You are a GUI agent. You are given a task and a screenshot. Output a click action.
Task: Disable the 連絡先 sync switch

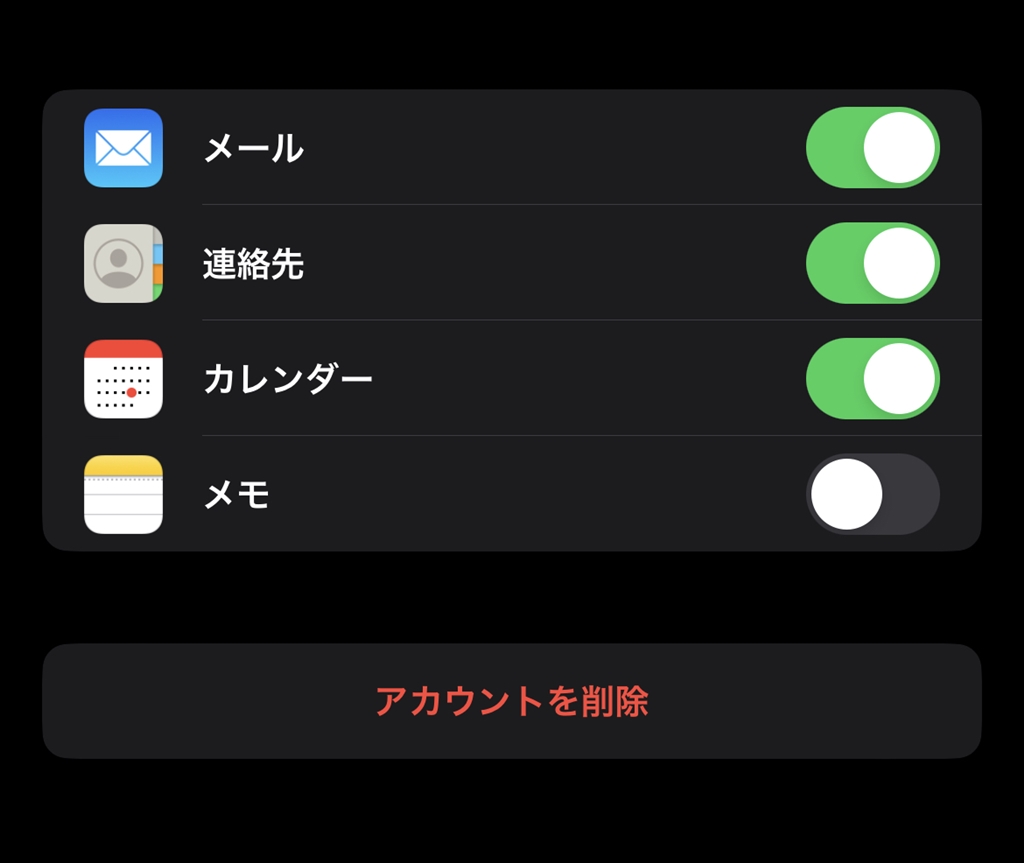click(872, 263)
